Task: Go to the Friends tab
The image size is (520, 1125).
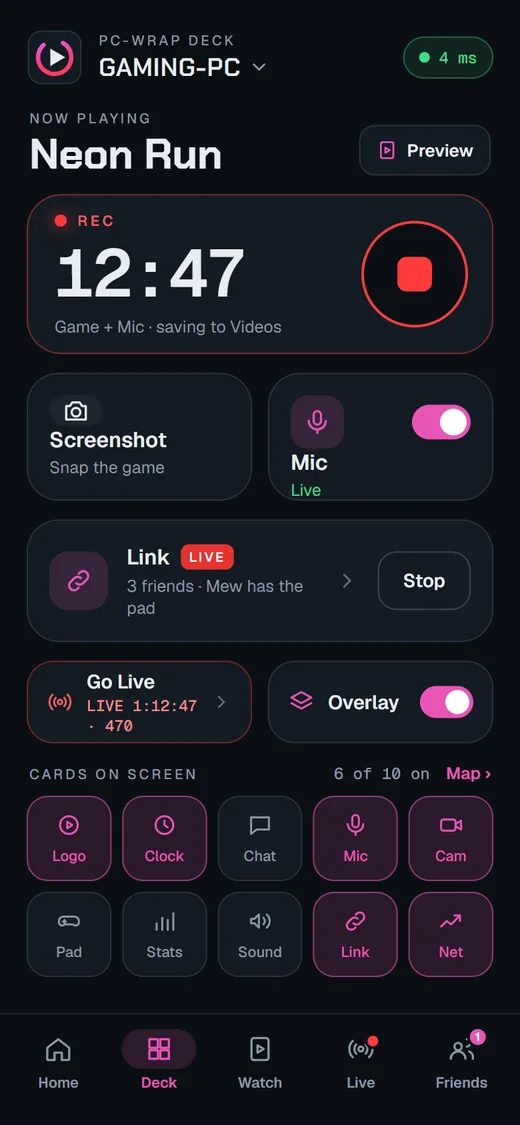Action: coord(461,1063)
